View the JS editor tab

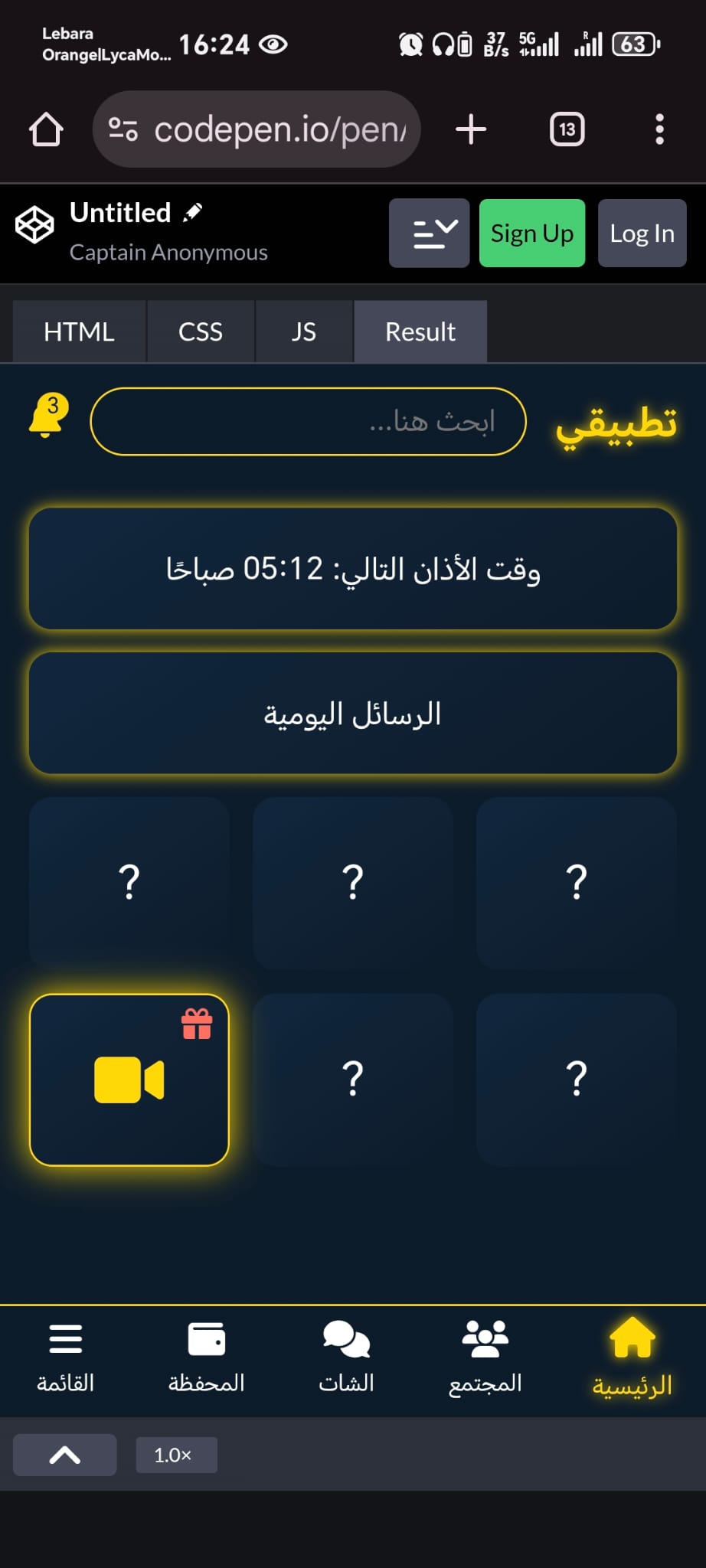pos(303,332)
